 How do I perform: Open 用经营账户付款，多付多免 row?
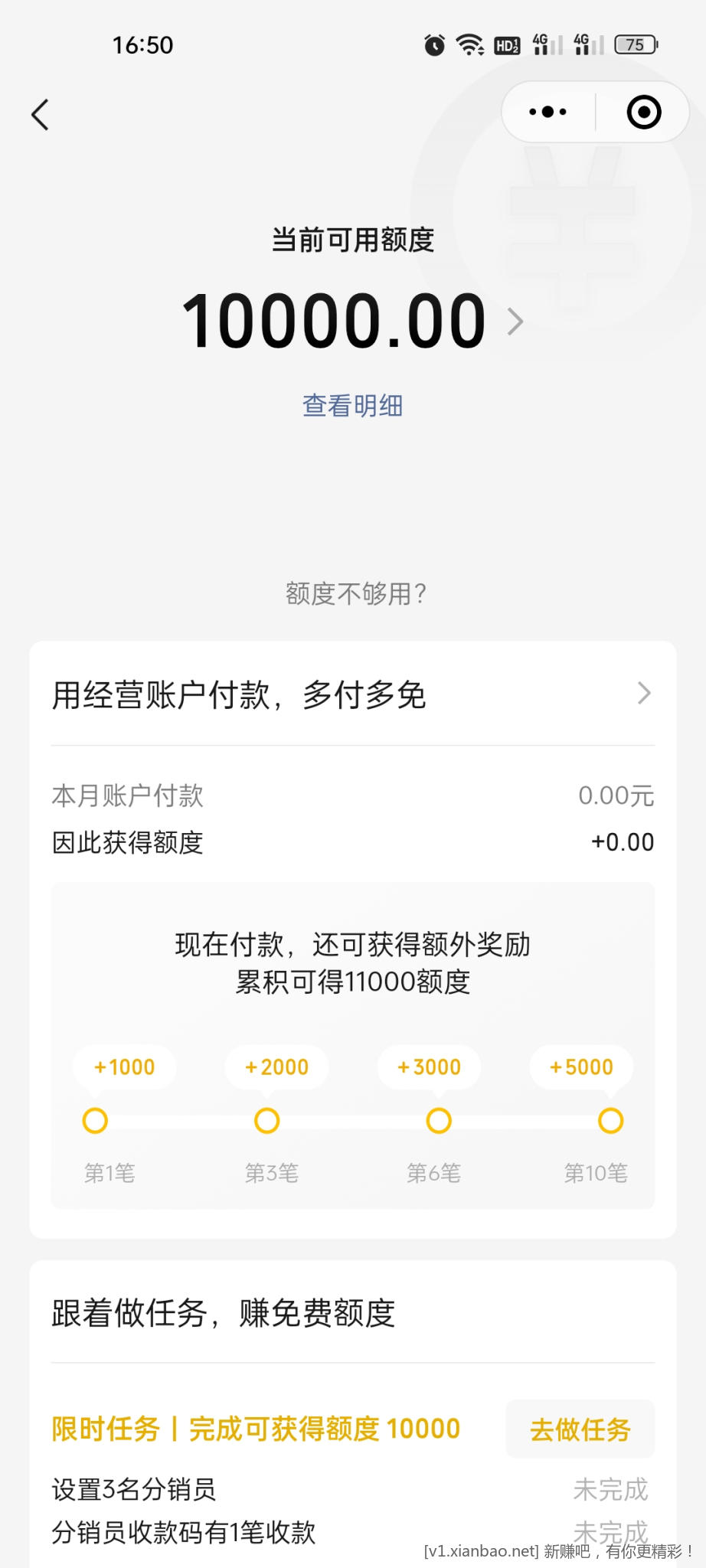point(352,694)
